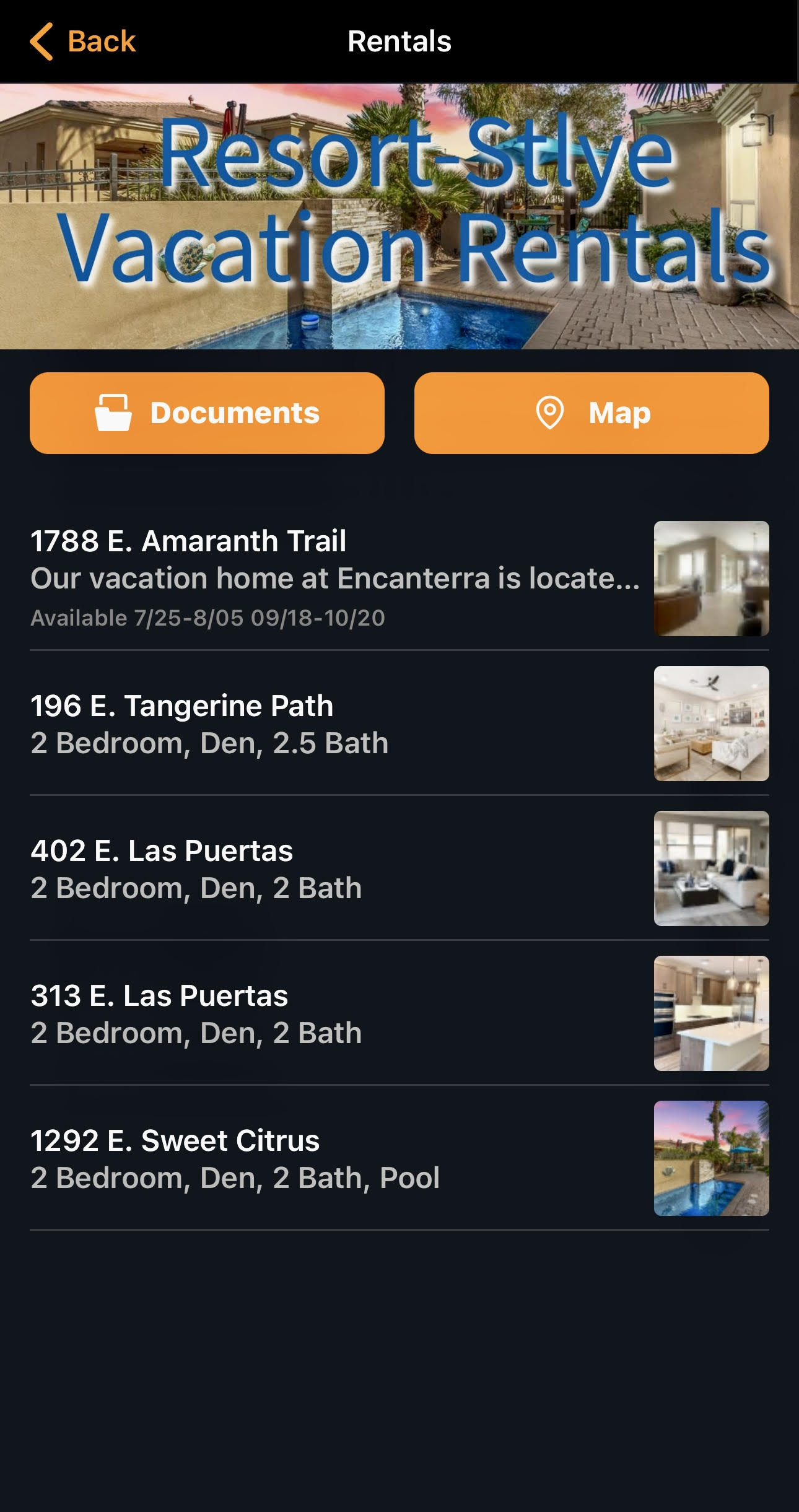Viewport: 799px width, 1512px height.
Task: Open the Documents section
Action: [207, 413]
